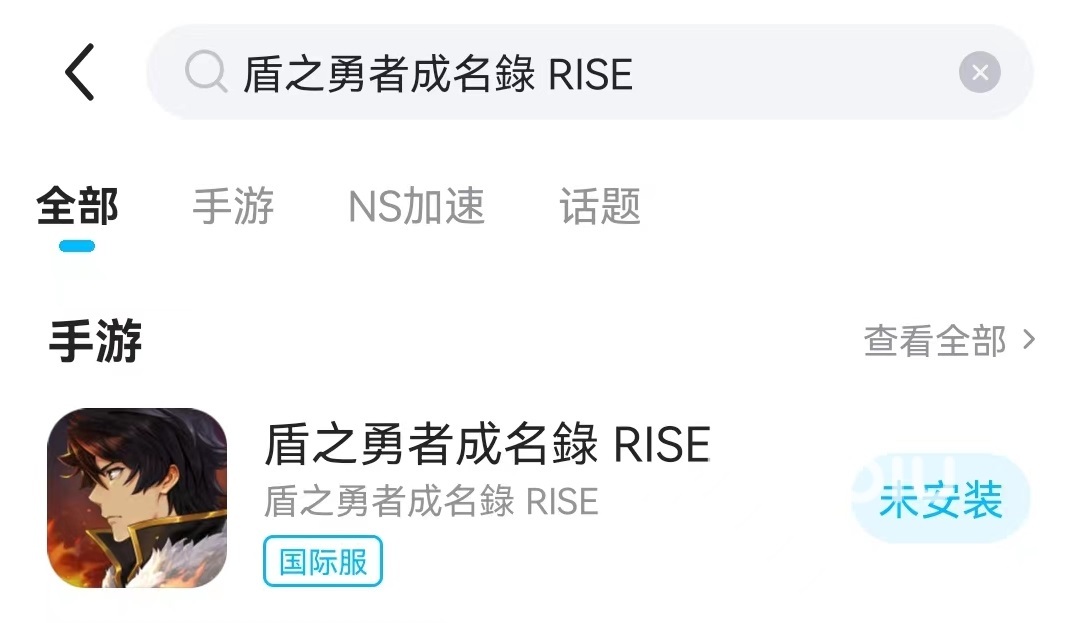Go back using the back arrow

[x=79, y=72]
